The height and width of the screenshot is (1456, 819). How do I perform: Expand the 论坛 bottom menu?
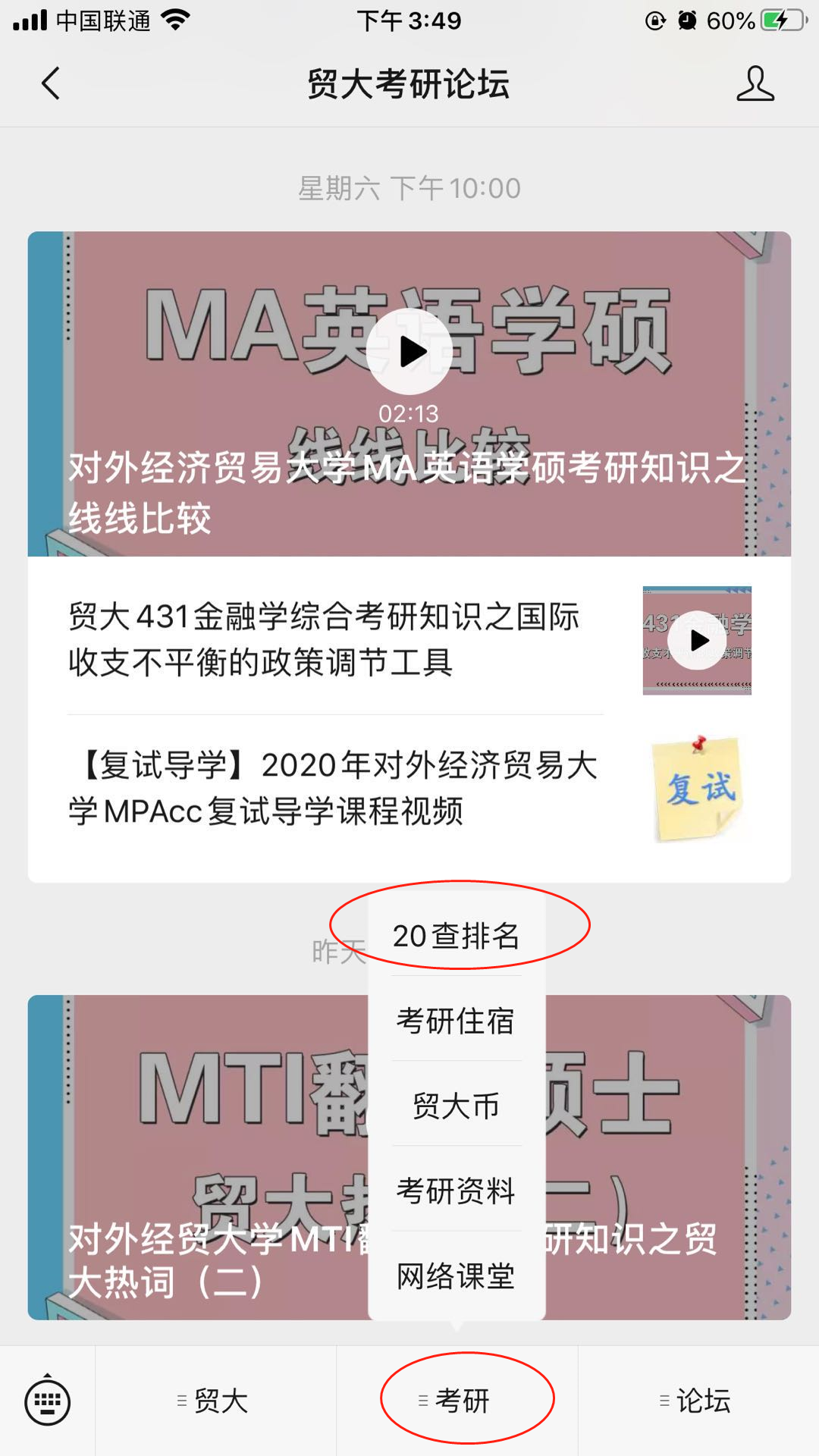click(698, 1401)
